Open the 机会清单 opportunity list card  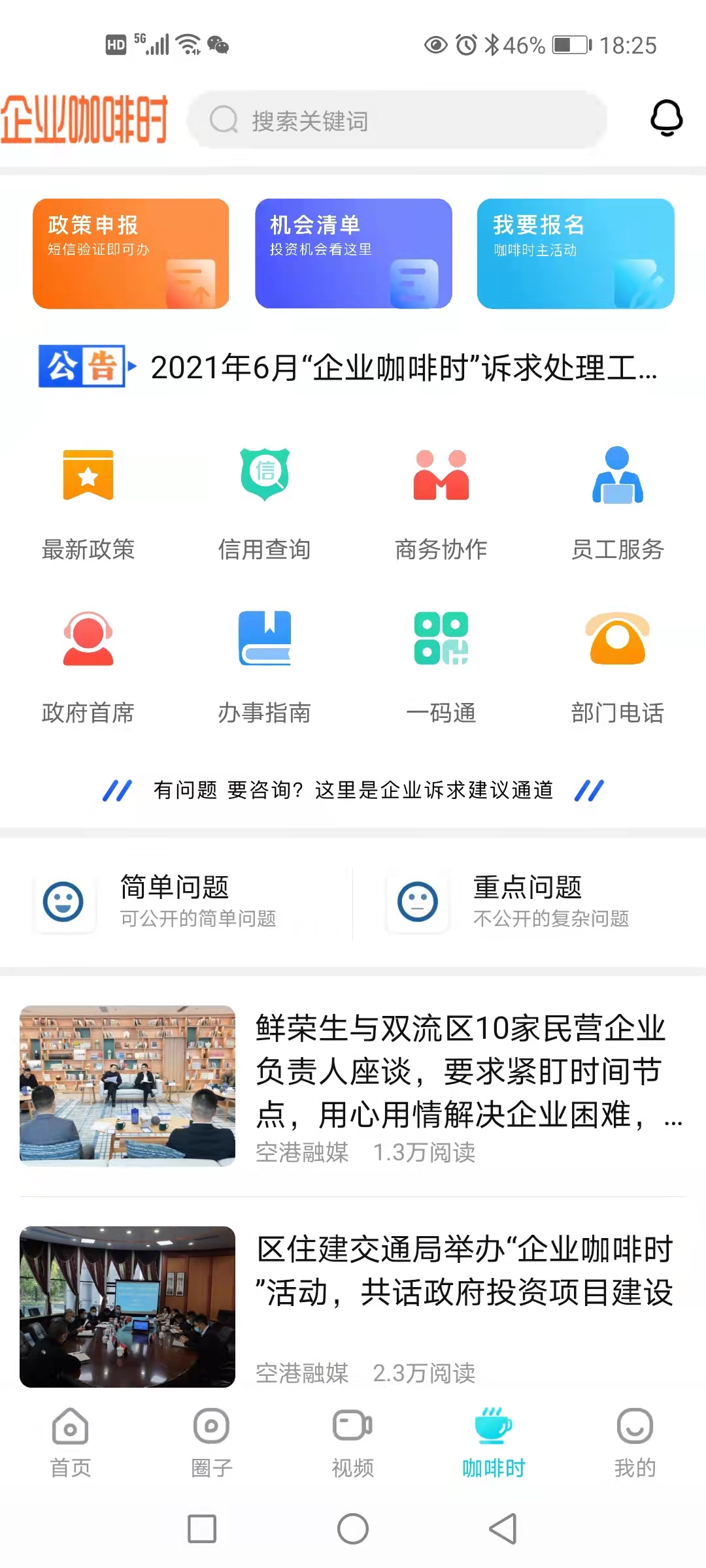[353, 253]
